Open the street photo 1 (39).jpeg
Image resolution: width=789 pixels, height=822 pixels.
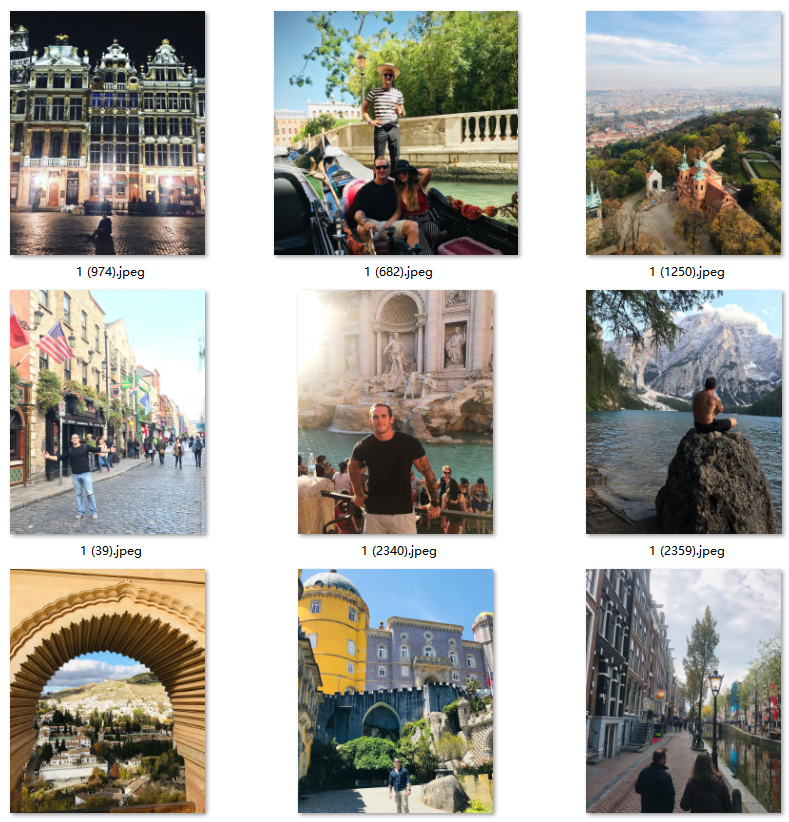[107, 412]
